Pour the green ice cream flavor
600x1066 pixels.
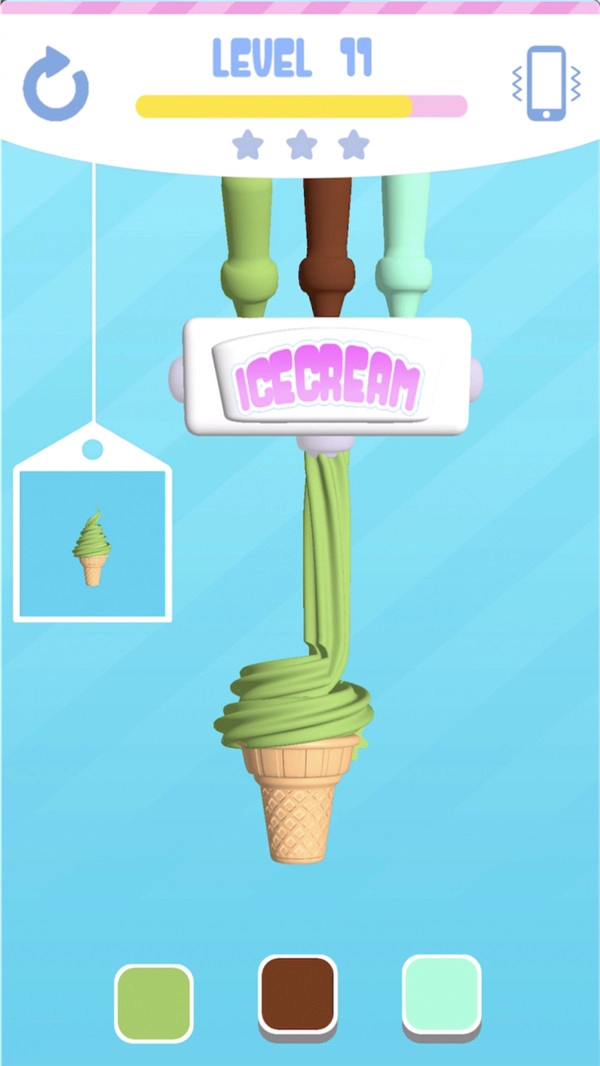(154, 1003)
